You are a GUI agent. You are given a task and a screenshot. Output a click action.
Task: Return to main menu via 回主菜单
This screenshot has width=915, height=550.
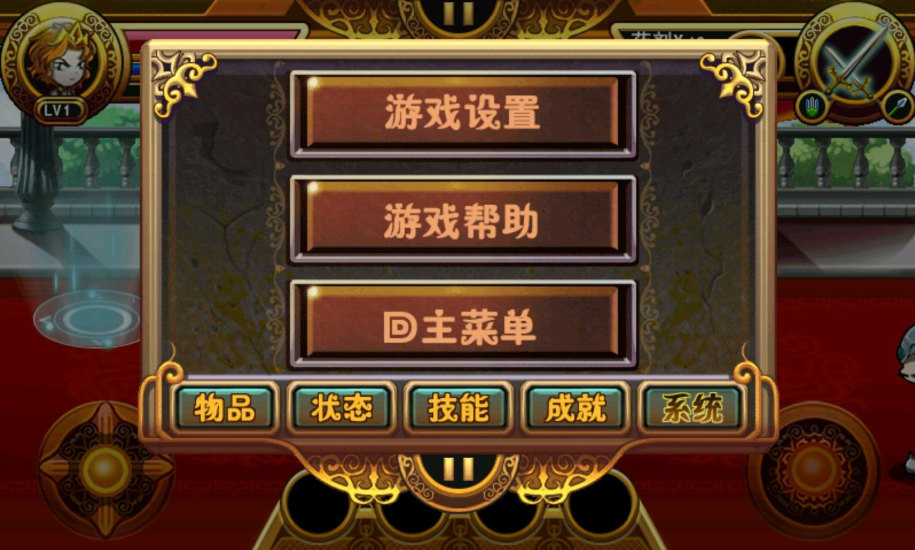462,324
